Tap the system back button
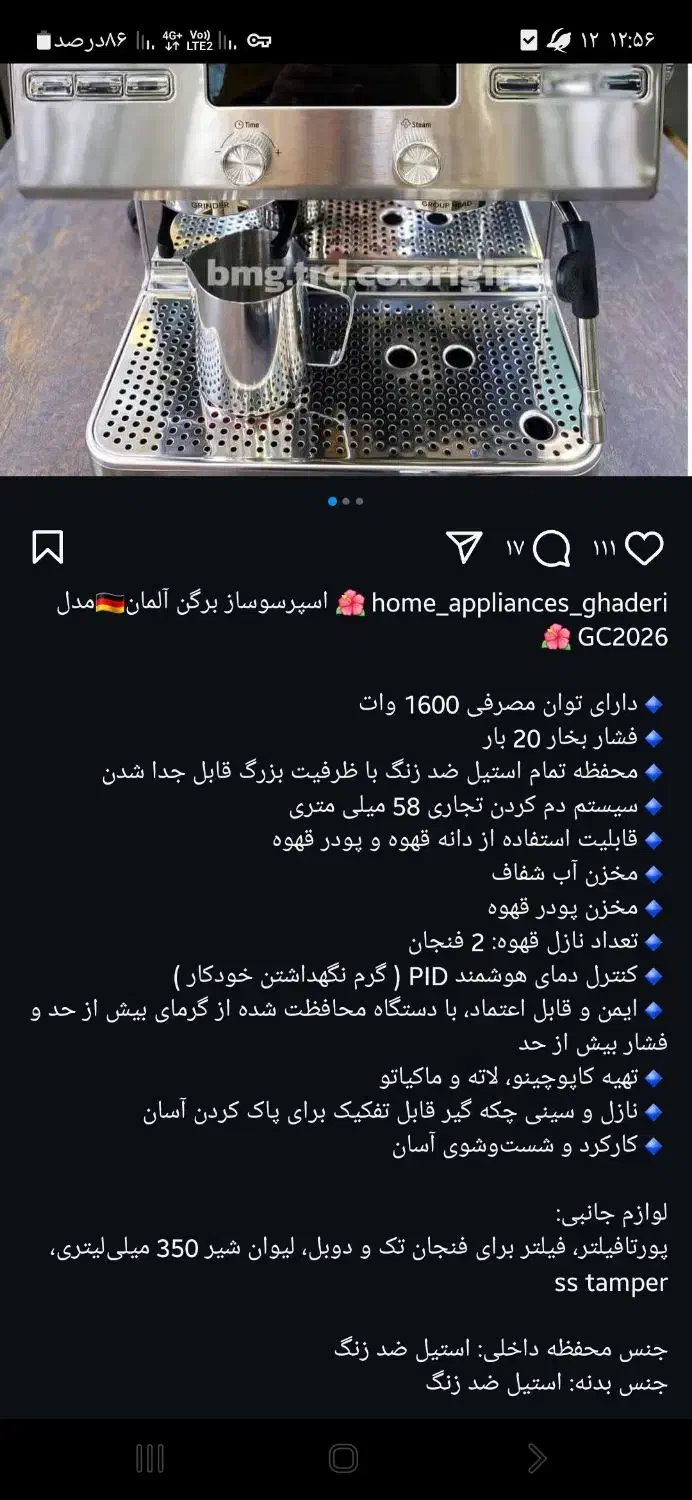692x1500 pixels. 537,1458
